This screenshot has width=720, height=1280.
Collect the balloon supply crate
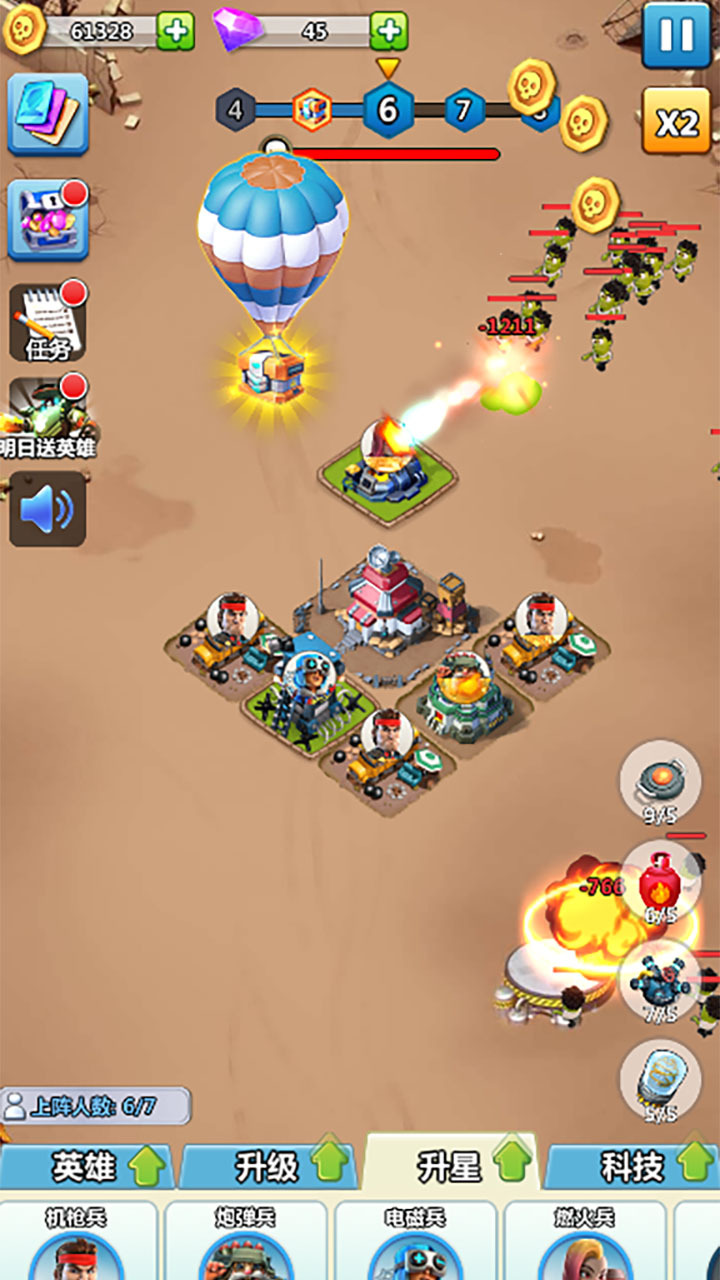click(271, 375)
